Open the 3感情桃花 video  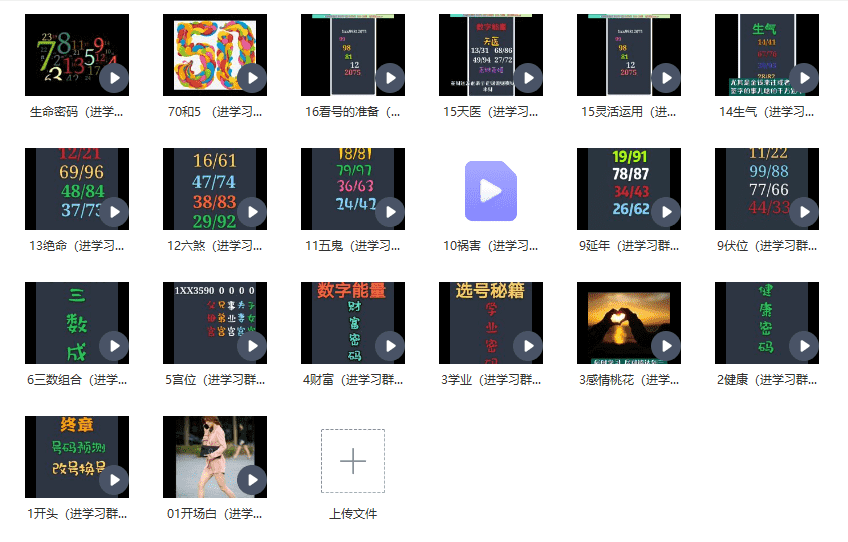pos(629,323)
